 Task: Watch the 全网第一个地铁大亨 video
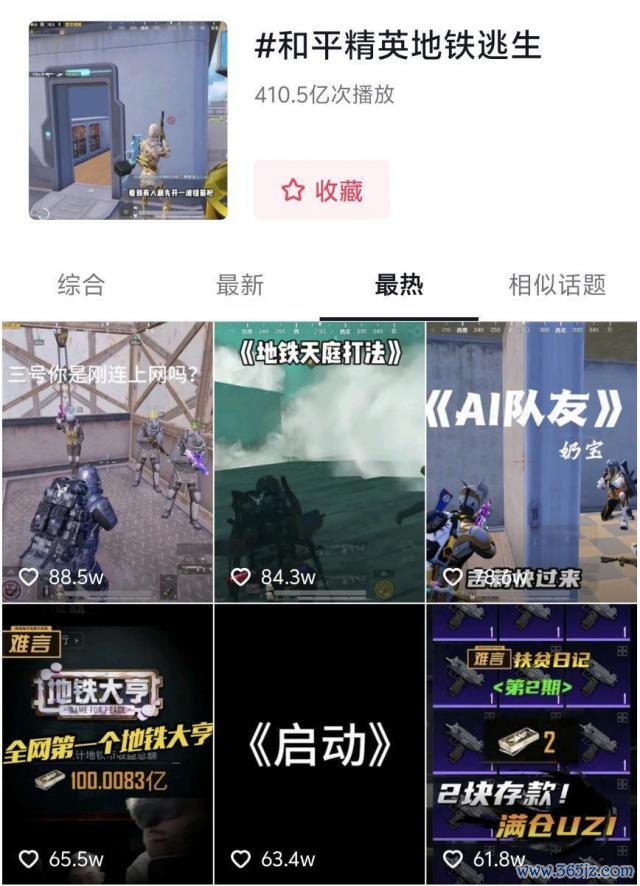click(x=107, y=744)
